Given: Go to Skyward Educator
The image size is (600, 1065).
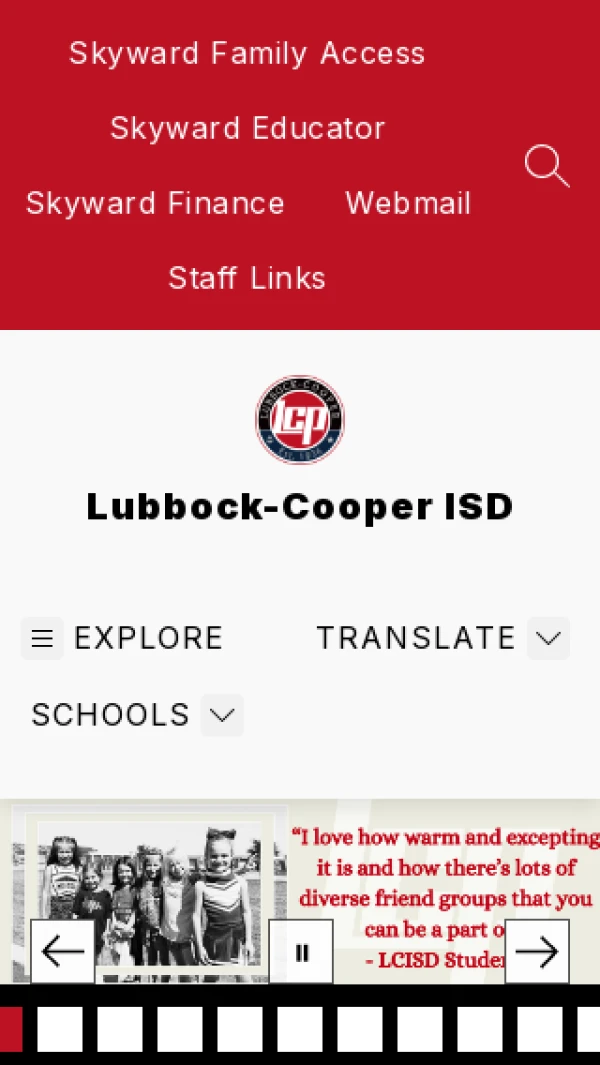Looking at the screenshot, I should [247, 128].
